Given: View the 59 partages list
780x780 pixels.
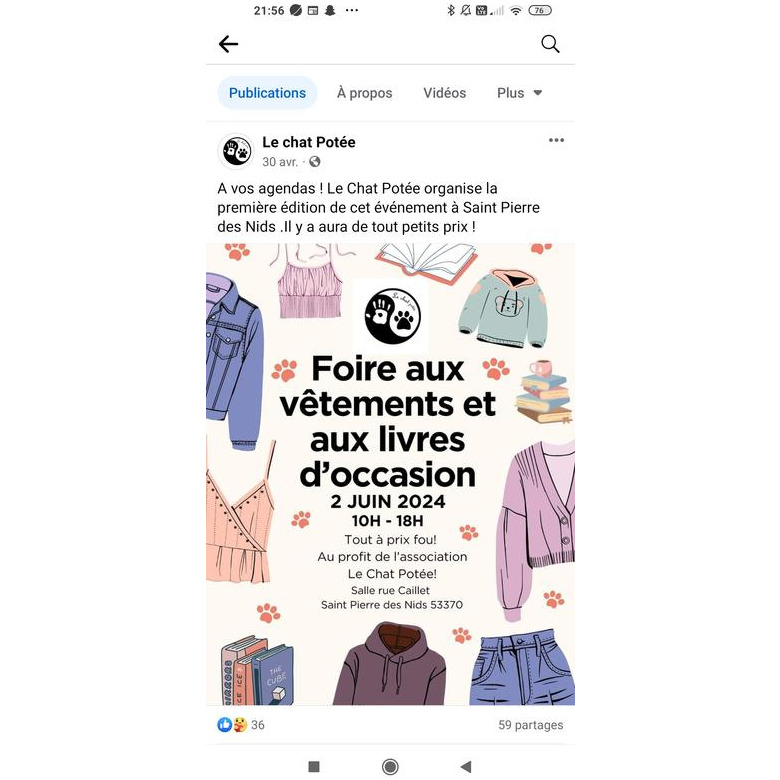Looking at the screenshot, I should pyautogui.click(x=530, y=725).
